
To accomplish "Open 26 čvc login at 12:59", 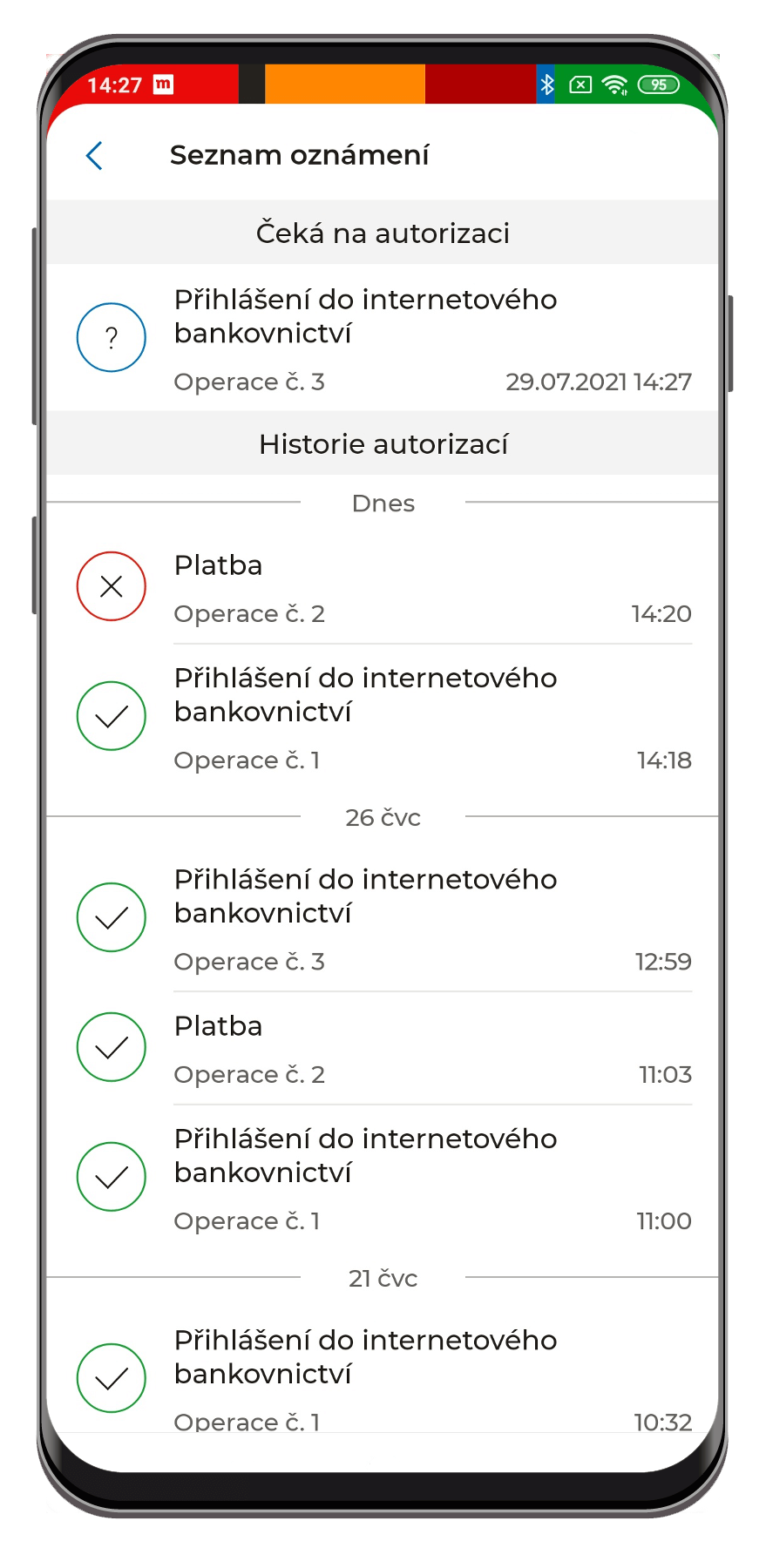I will coord(383,918).
